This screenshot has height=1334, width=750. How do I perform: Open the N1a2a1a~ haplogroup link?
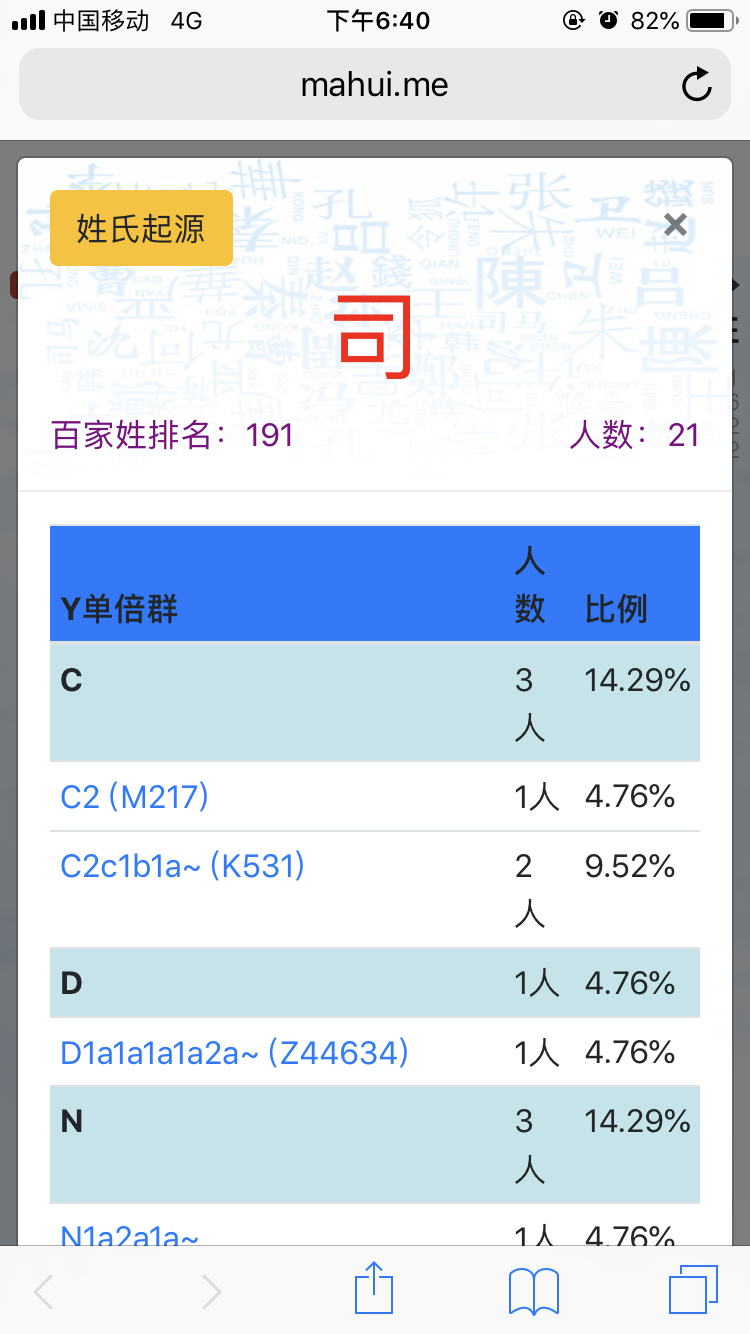point(130,1236)
